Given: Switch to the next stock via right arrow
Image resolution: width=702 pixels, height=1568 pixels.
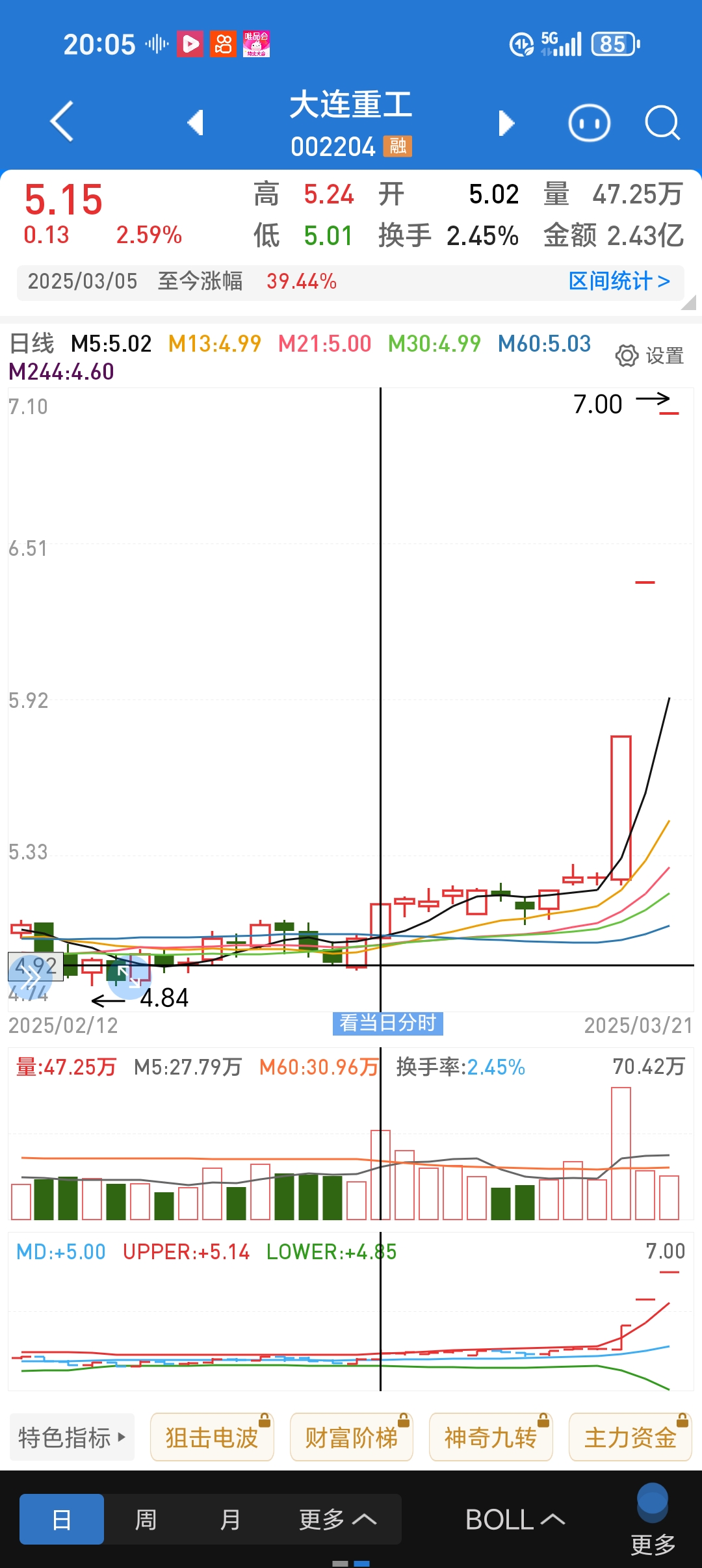Looking at the screenshot, I should coord(506,122).
